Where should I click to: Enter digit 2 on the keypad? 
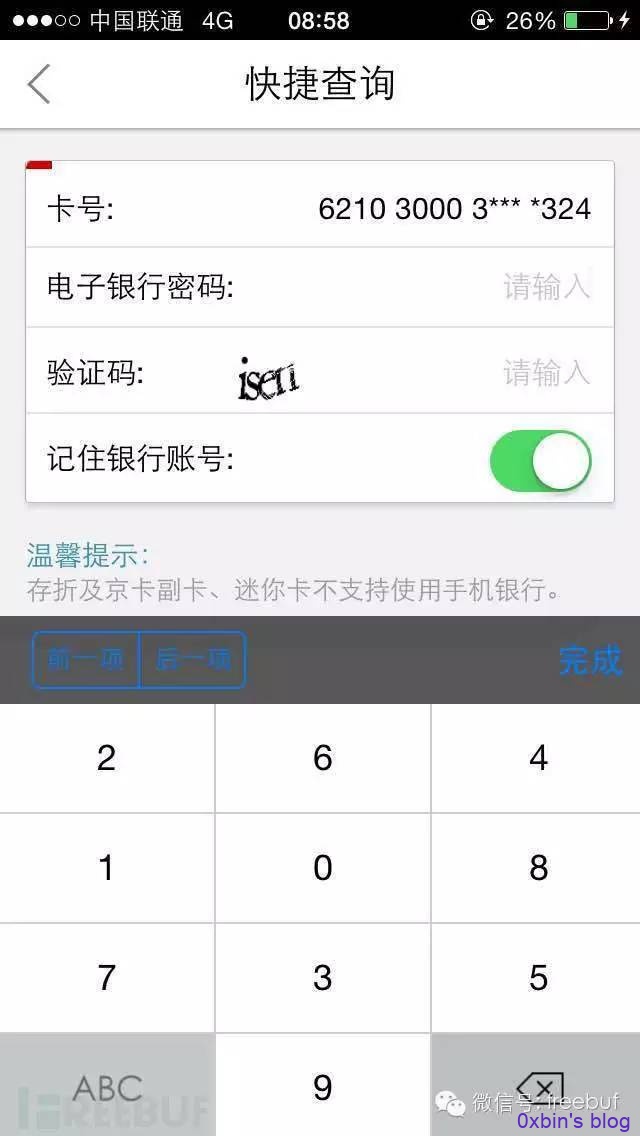[x=107, y=758]
